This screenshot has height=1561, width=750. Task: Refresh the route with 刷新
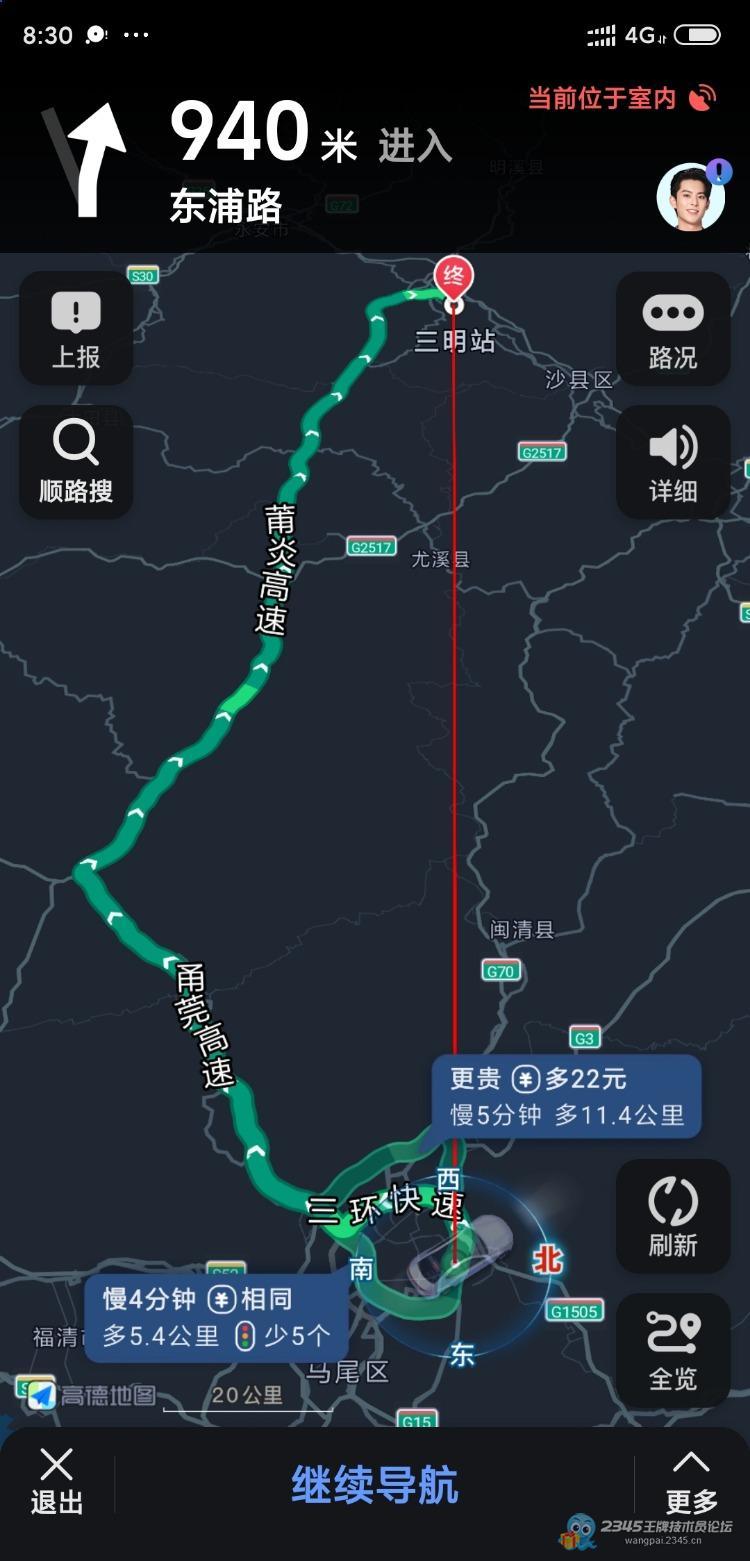pyautogui.click(x=673, y=1216)
